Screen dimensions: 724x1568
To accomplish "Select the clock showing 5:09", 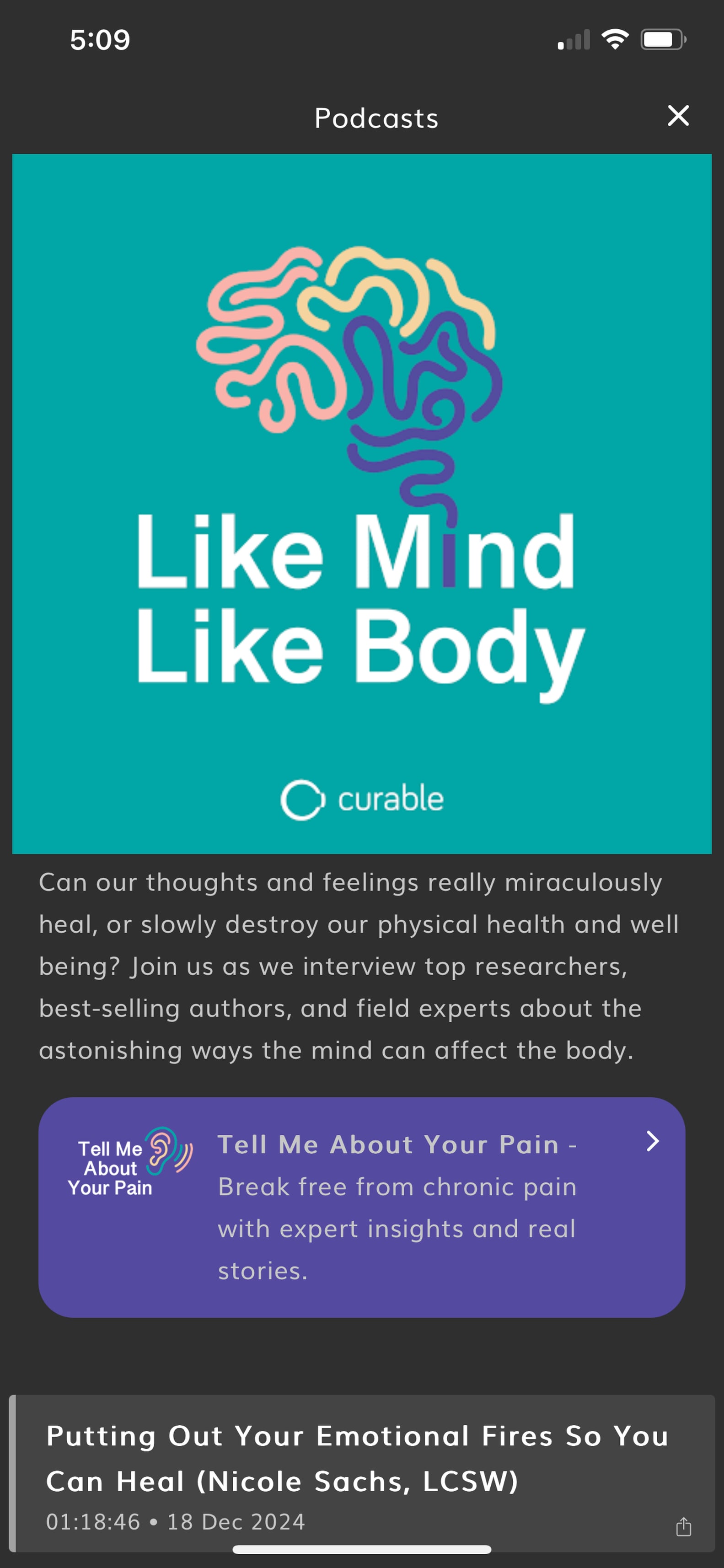I will 99,39.
